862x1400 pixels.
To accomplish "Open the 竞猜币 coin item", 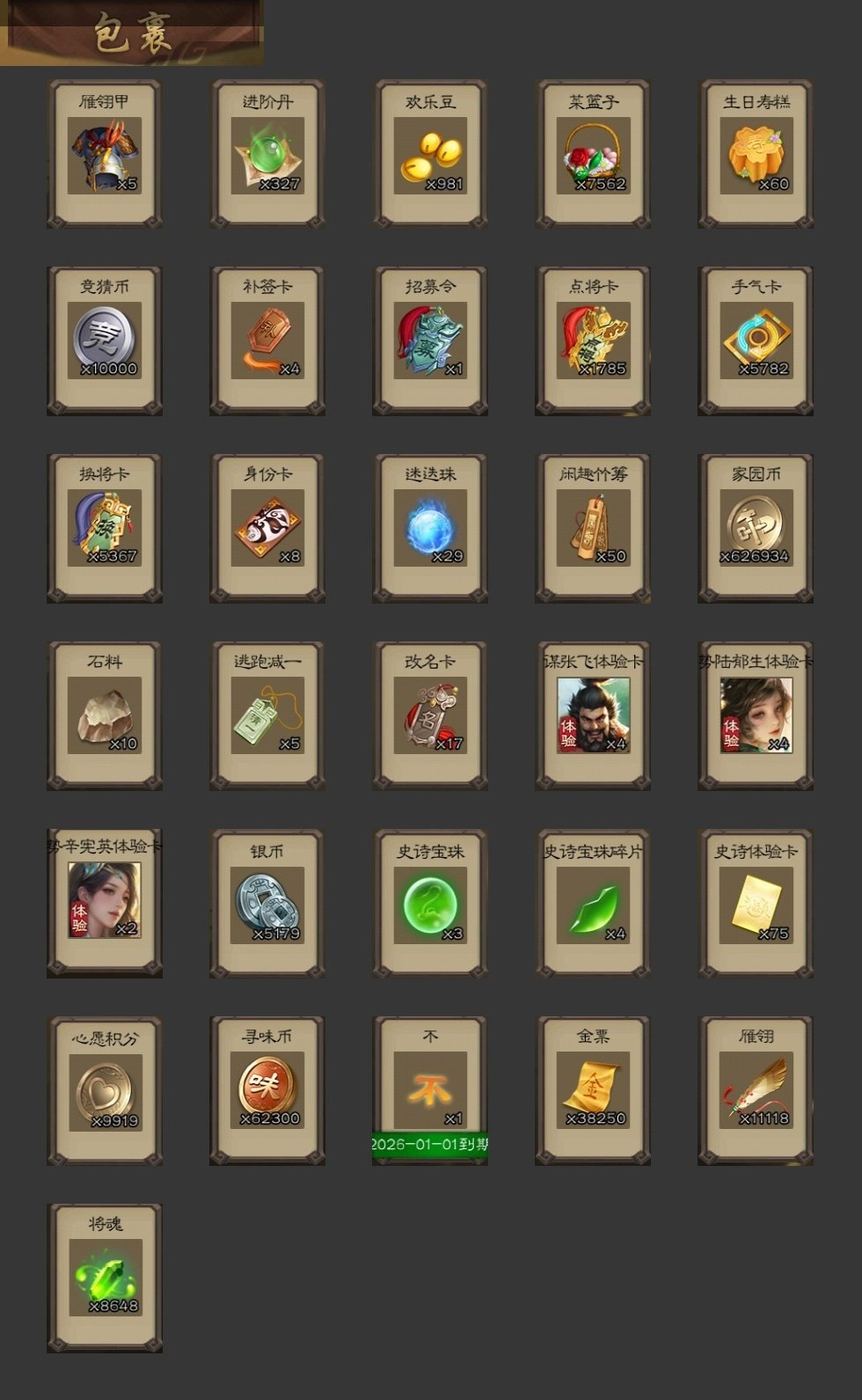I will click(105, 341).
